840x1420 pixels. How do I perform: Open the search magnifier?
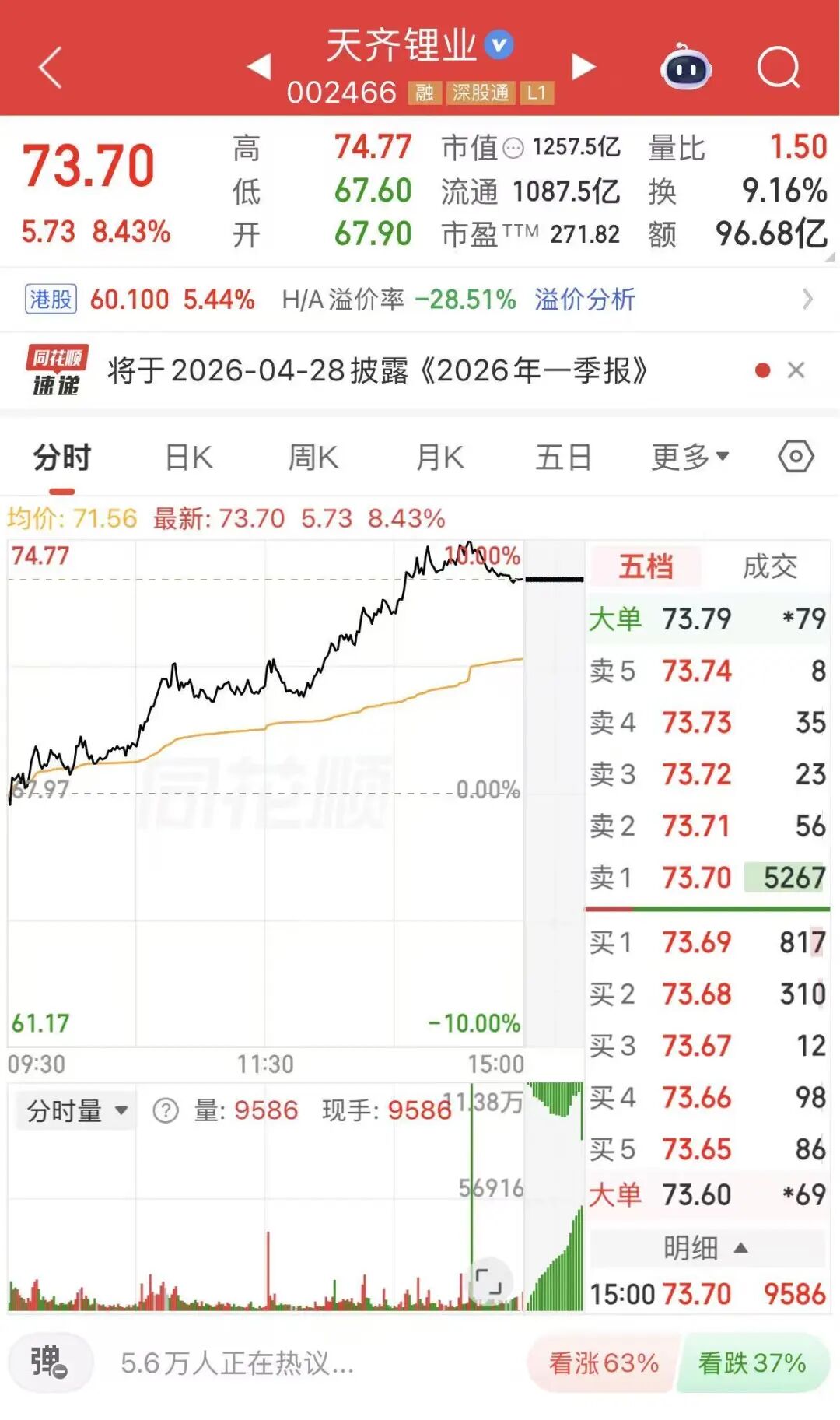(x=779, y=68)
